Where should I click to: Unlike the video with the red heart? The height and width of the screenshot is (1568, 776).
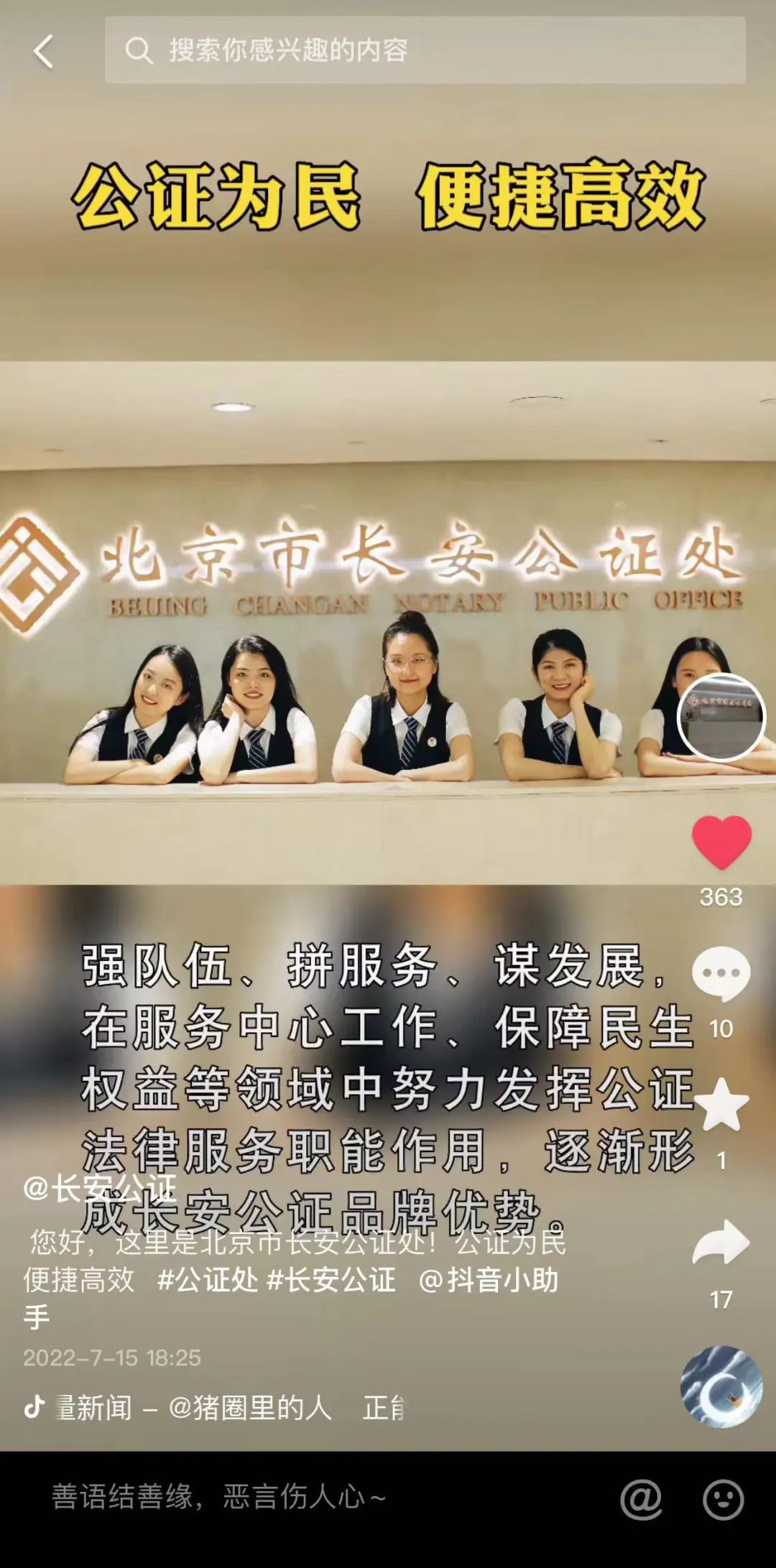click(x=721, y=842)
